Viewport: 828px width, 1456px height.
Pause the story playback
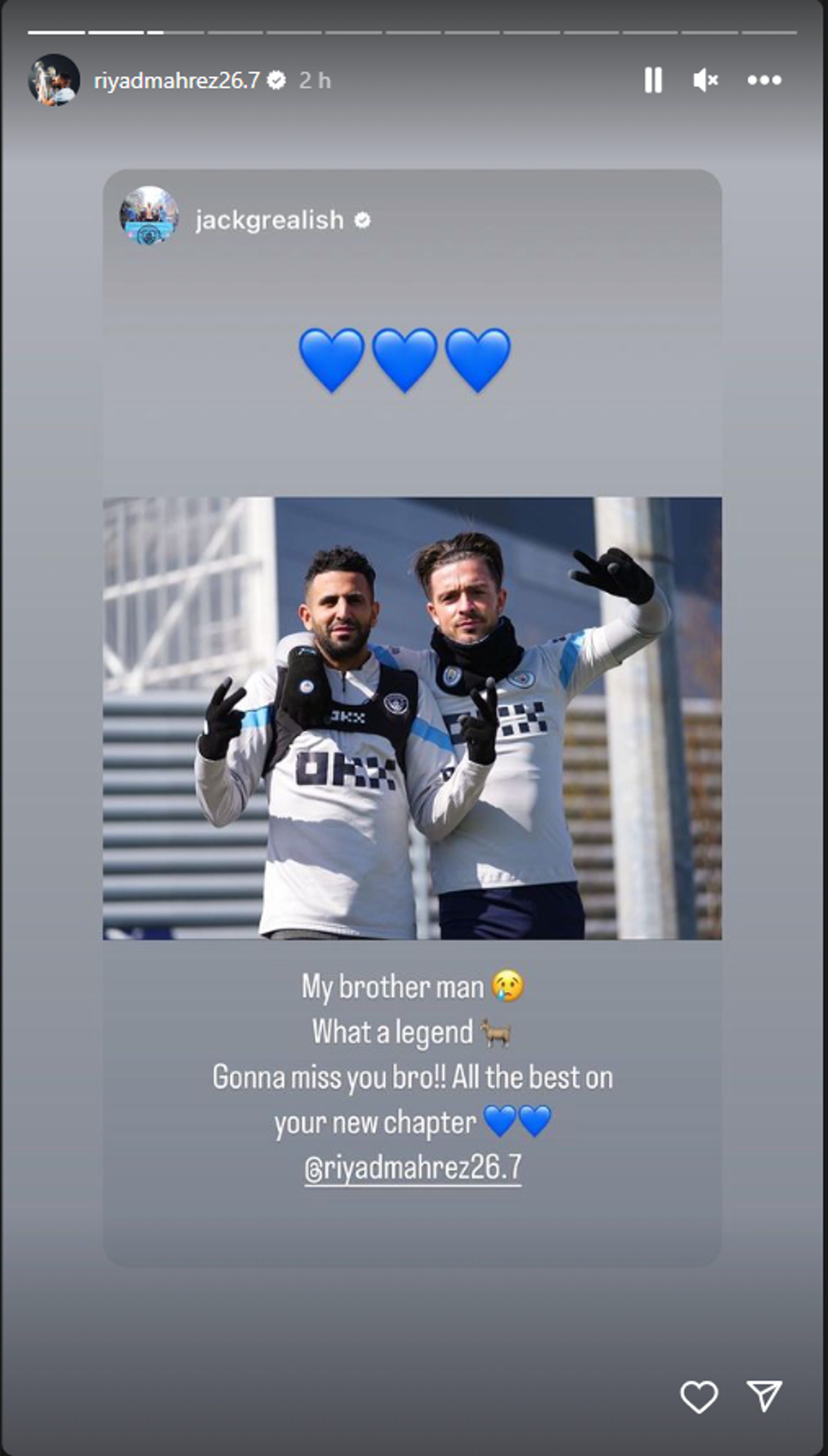click(x=653, y=80)
